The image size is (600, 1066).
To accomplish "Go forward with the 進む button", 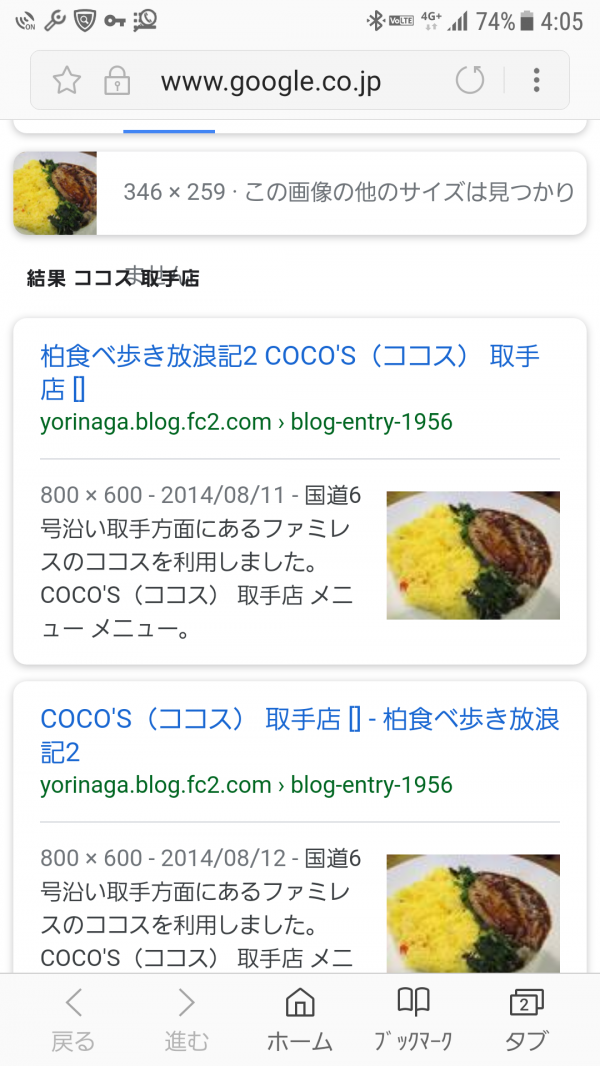I will click(x=186, y=1019).
